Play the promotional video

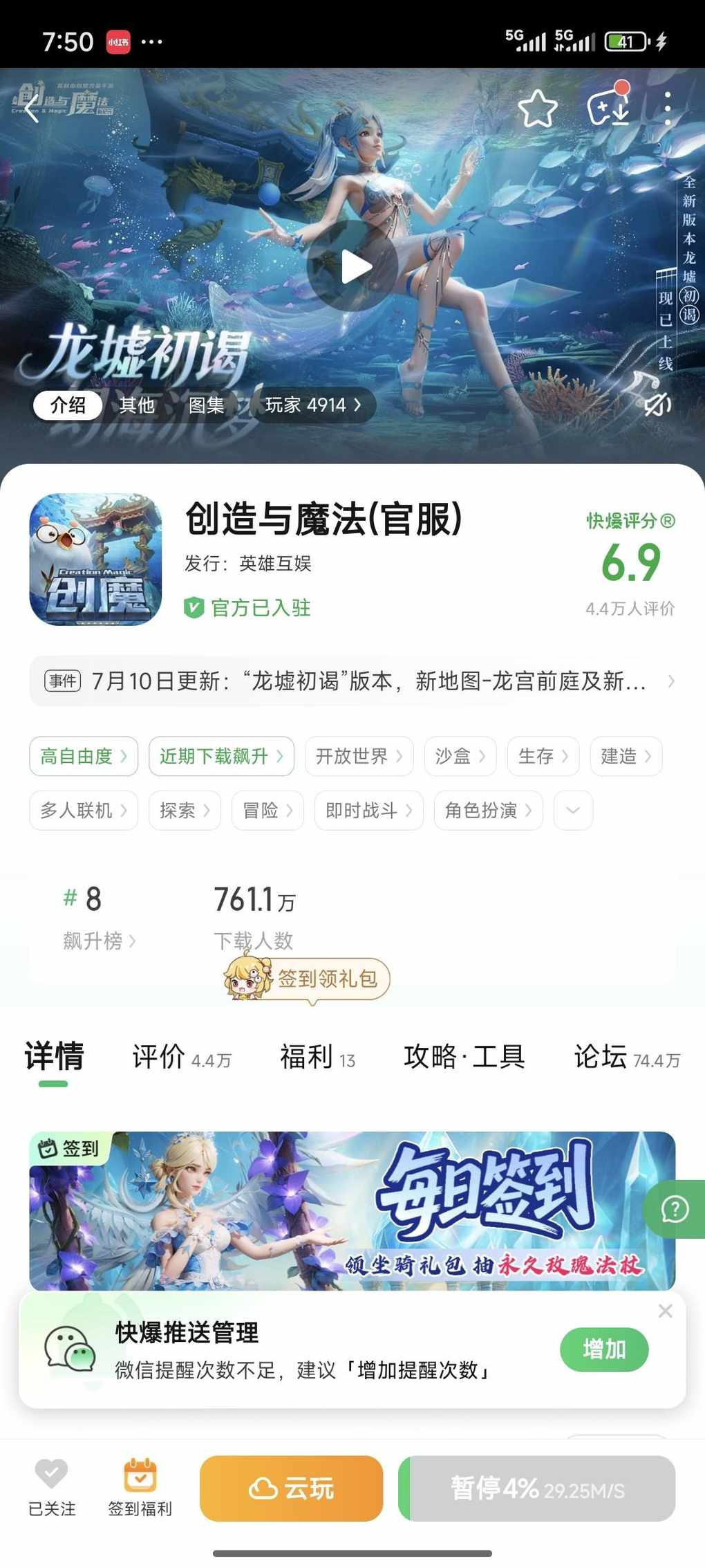coord(352,266)
